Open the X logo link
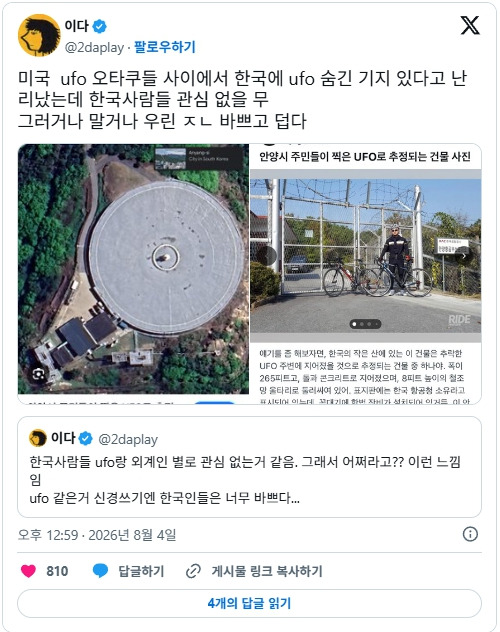500x632 pixels. point(470,25)
